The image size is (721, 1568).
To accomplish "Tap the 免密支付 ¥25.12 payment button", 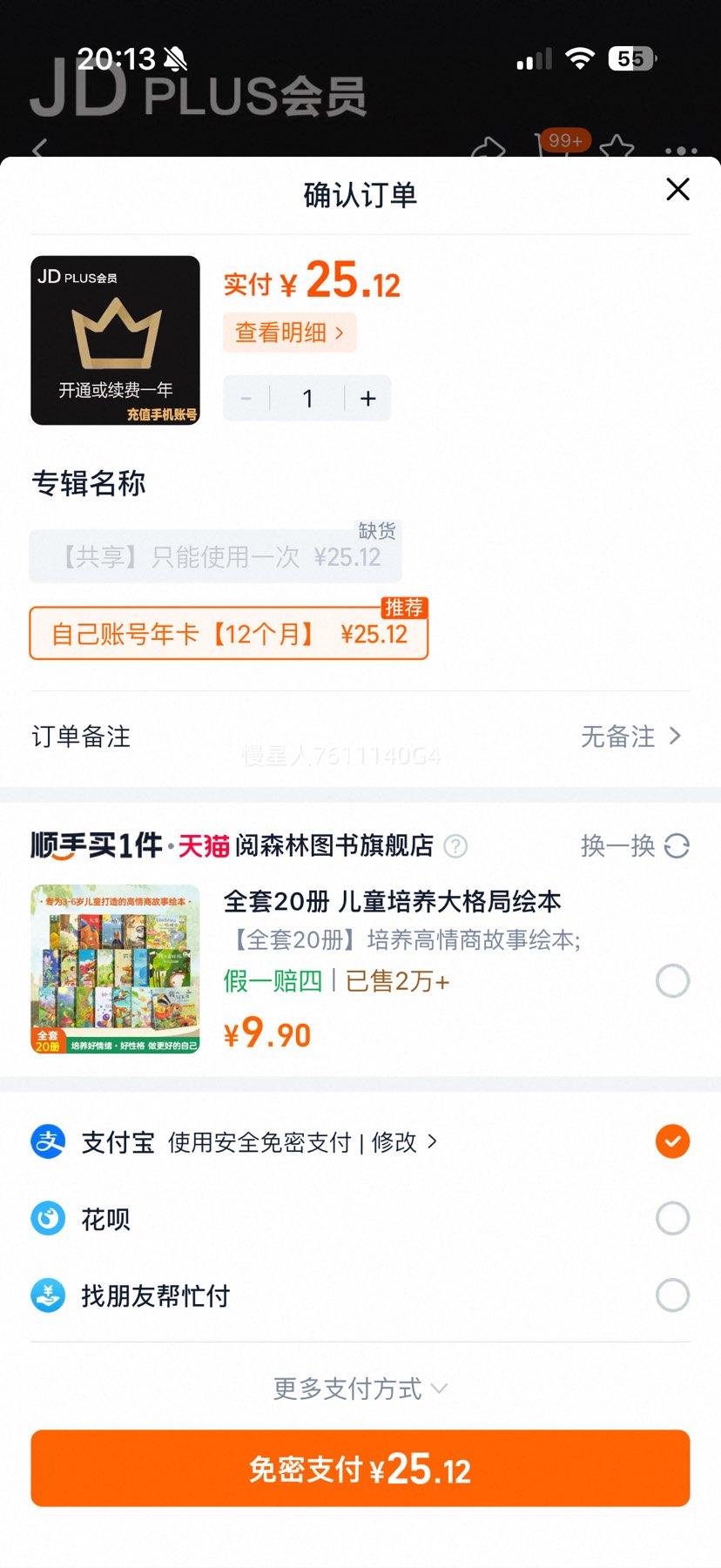I will (x=360, y=1468).
